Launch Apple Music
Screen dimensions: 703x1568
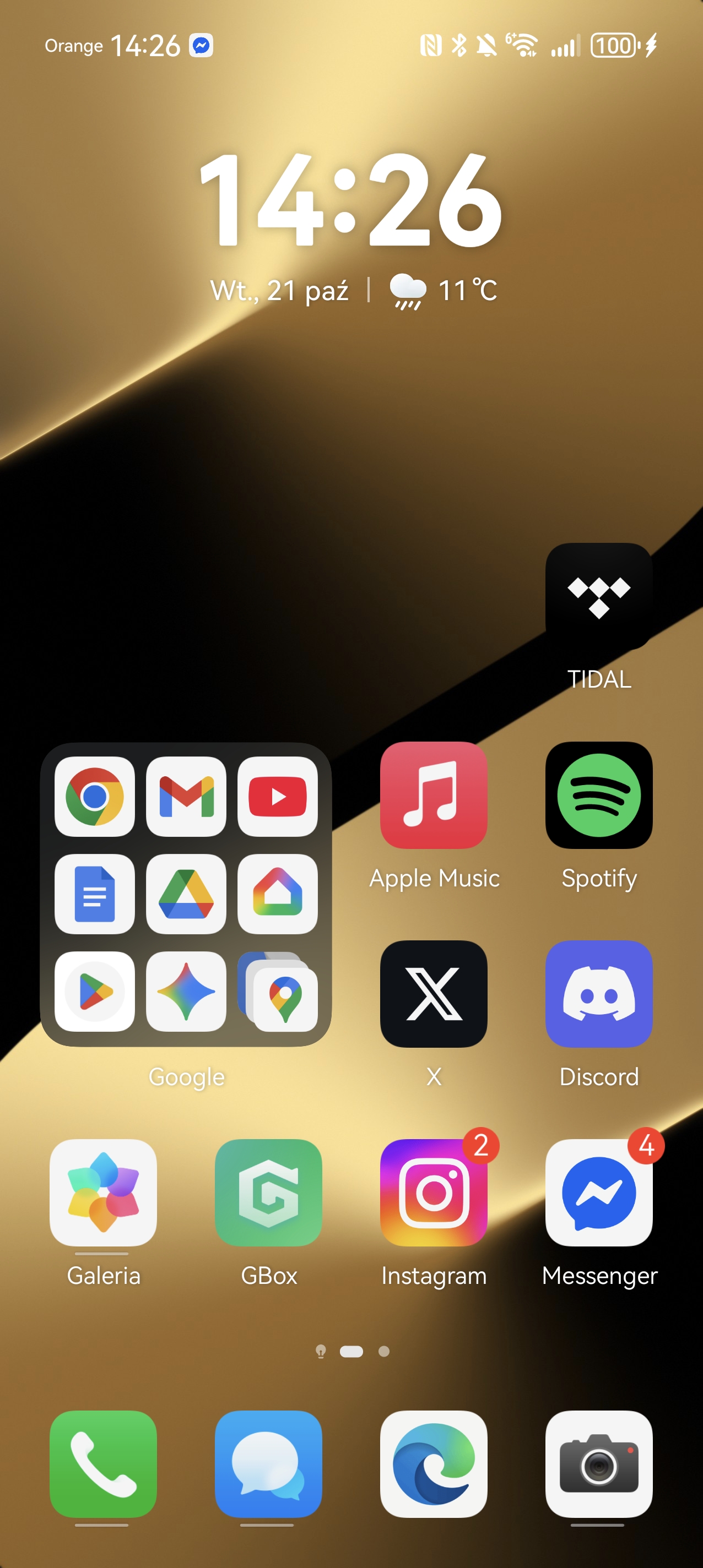(x=434, y=795)
